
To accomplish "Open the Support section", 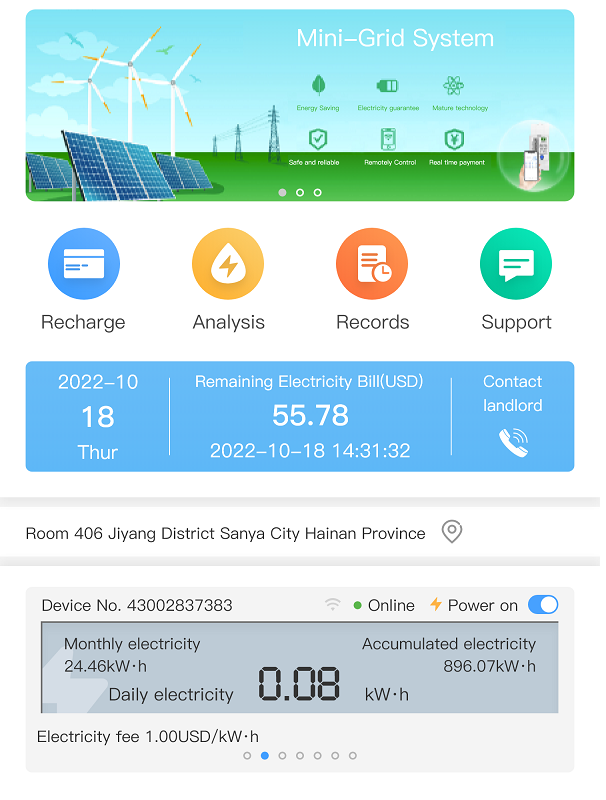I will point(516,265).
